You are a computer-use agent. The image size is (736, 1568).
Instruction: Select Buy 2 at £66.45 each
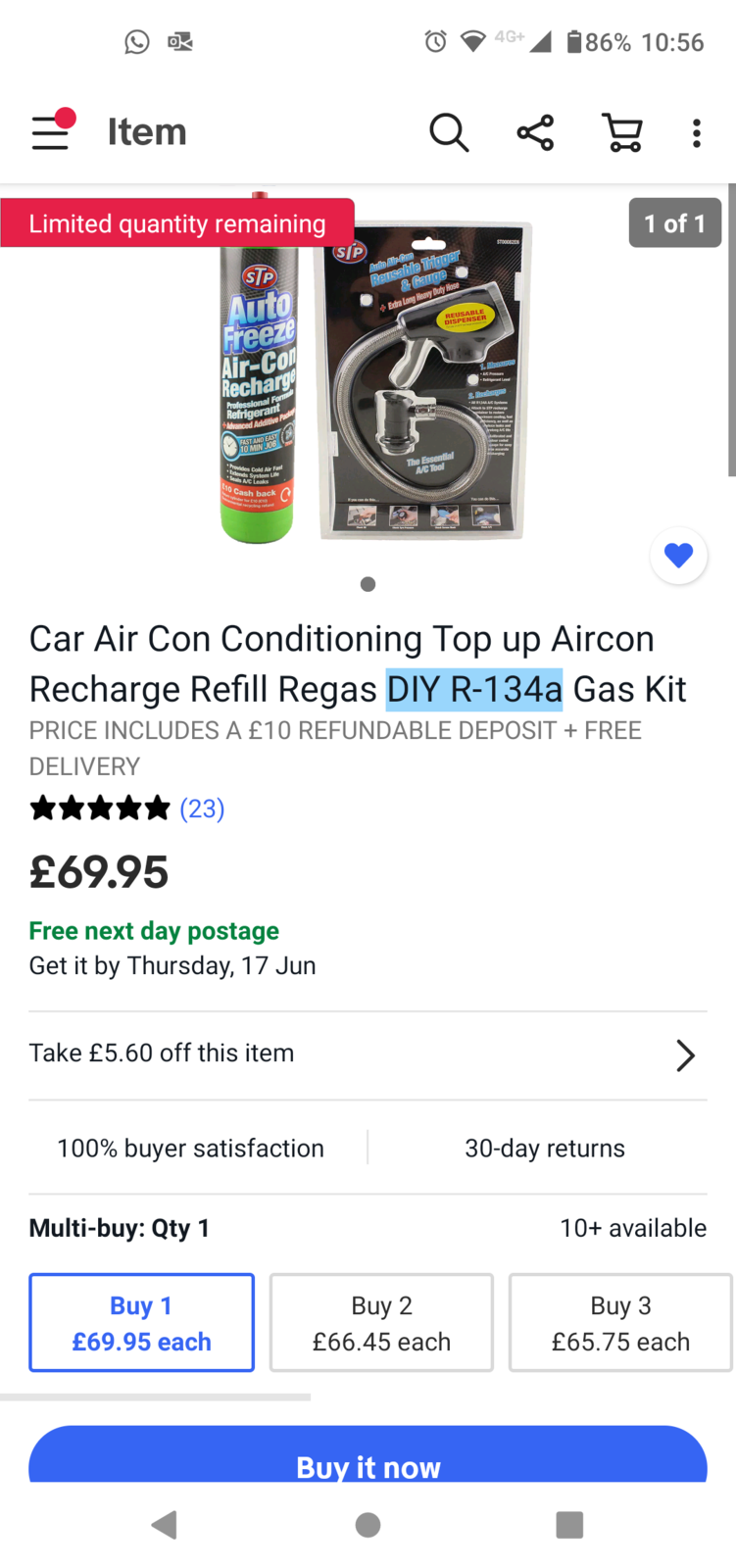pyautogui.click(x=381, y=1322)
